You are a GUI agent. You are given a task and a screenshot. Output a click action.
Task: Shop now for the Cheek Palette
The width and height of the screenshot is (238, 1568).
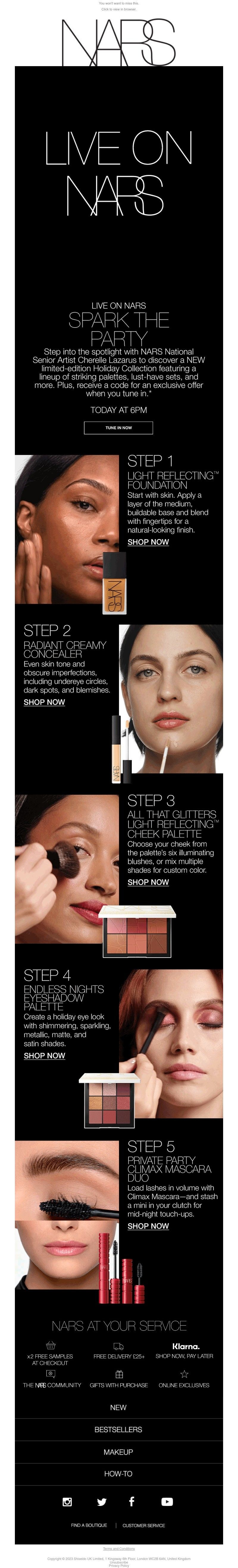click(x=148, y=882)
